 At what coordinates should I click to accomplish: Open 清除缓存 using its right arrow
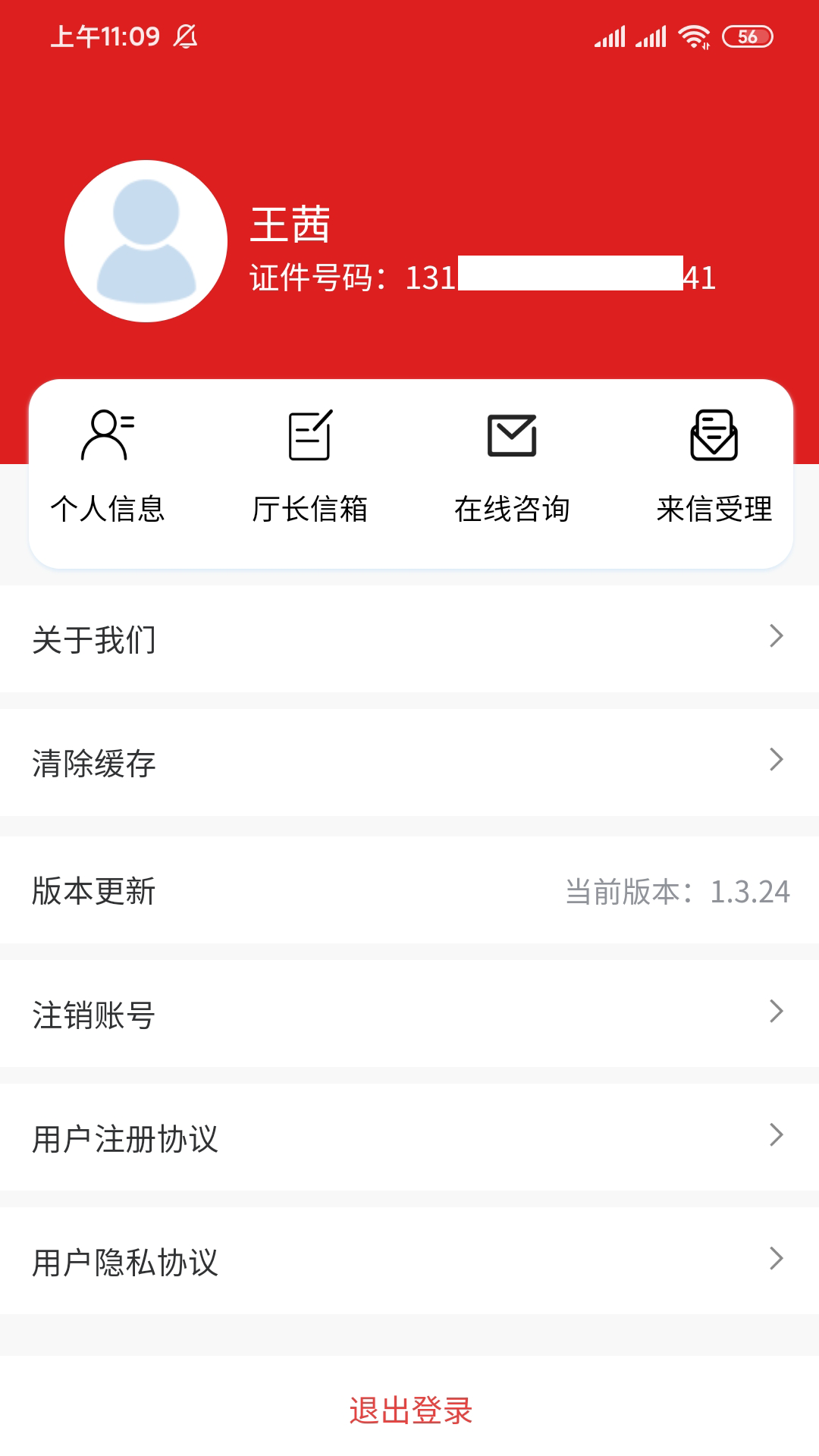[775, 762]
